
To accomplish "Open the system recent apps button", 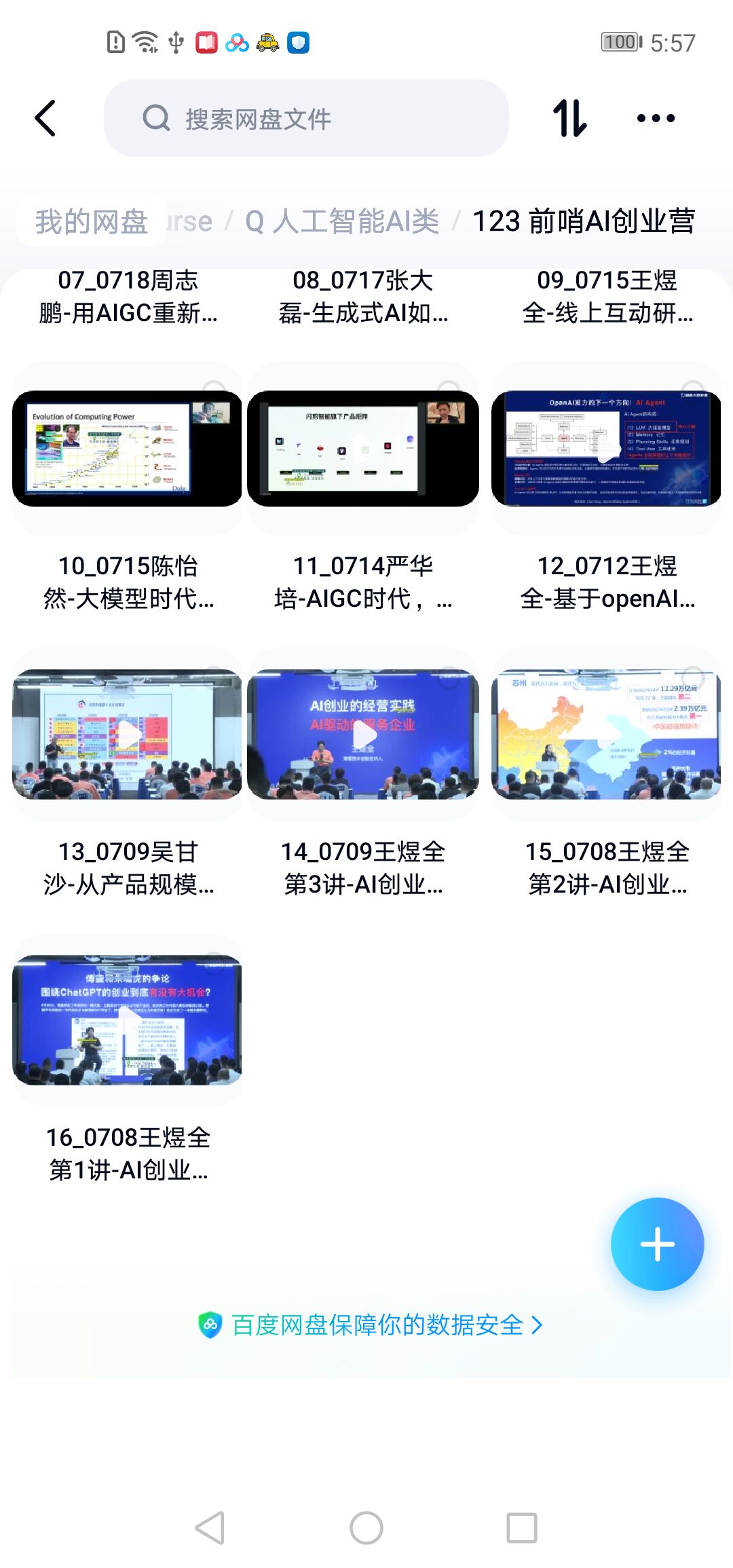I will [522, 1528].
